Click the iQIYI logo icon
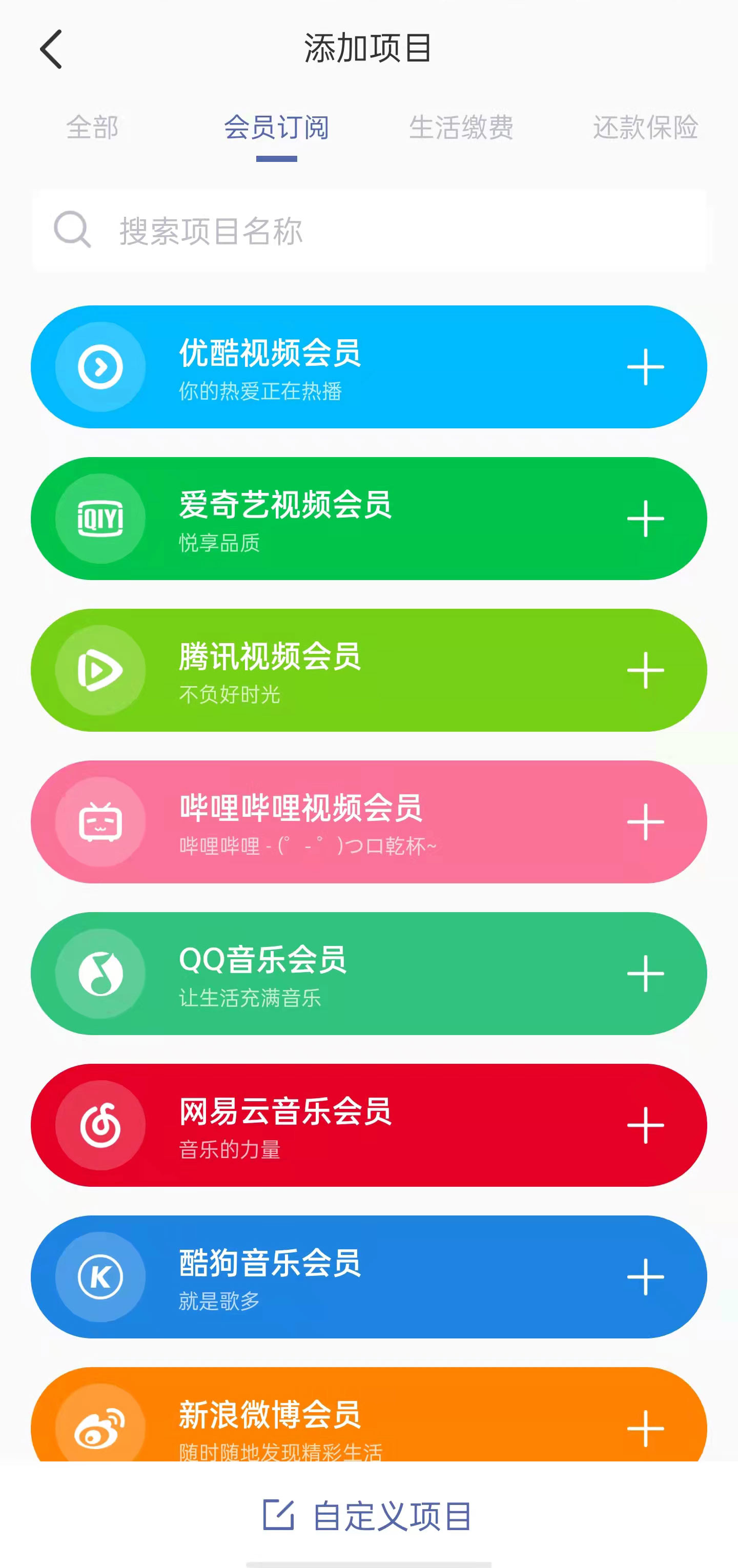The image size is (738, 1568). pos(101,518)
